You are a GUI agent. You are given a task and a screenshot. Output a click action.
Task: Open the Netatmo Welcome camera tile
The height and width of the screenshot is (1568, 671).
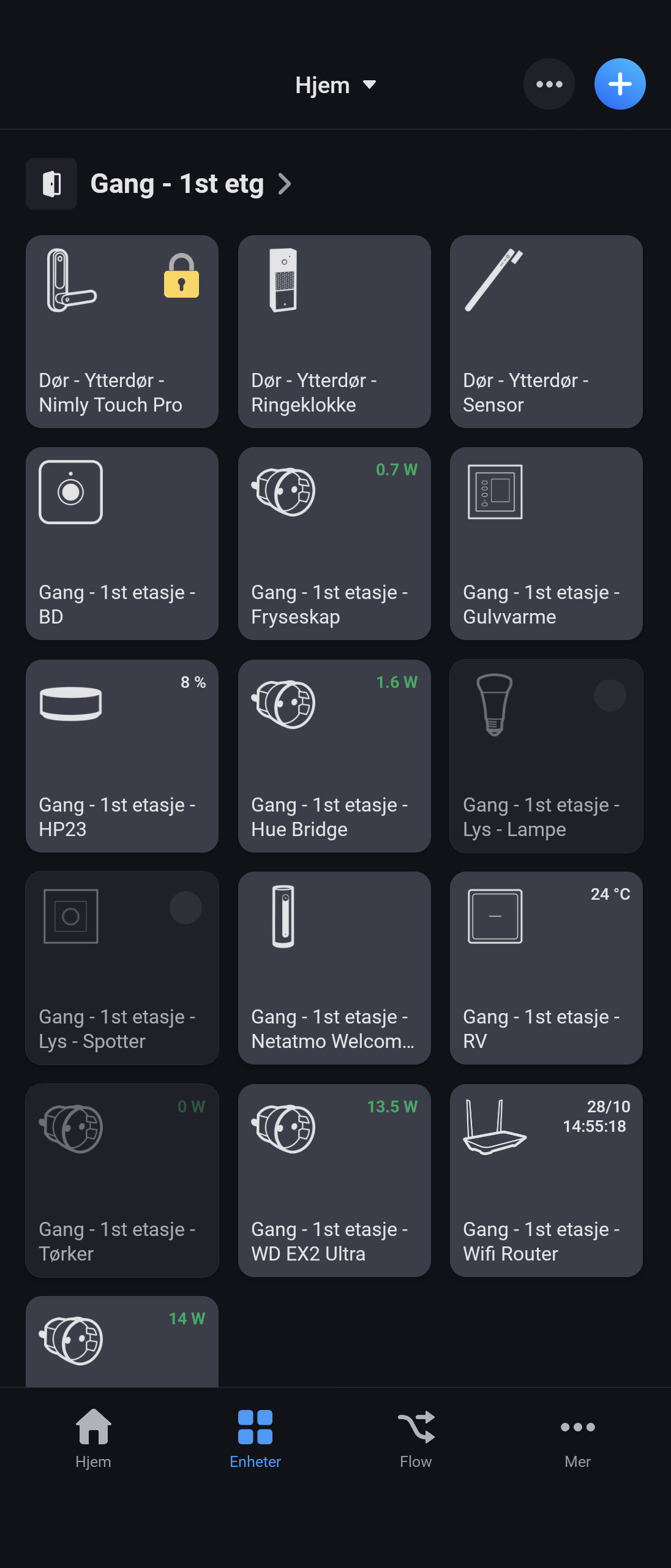tap(334, 968)
